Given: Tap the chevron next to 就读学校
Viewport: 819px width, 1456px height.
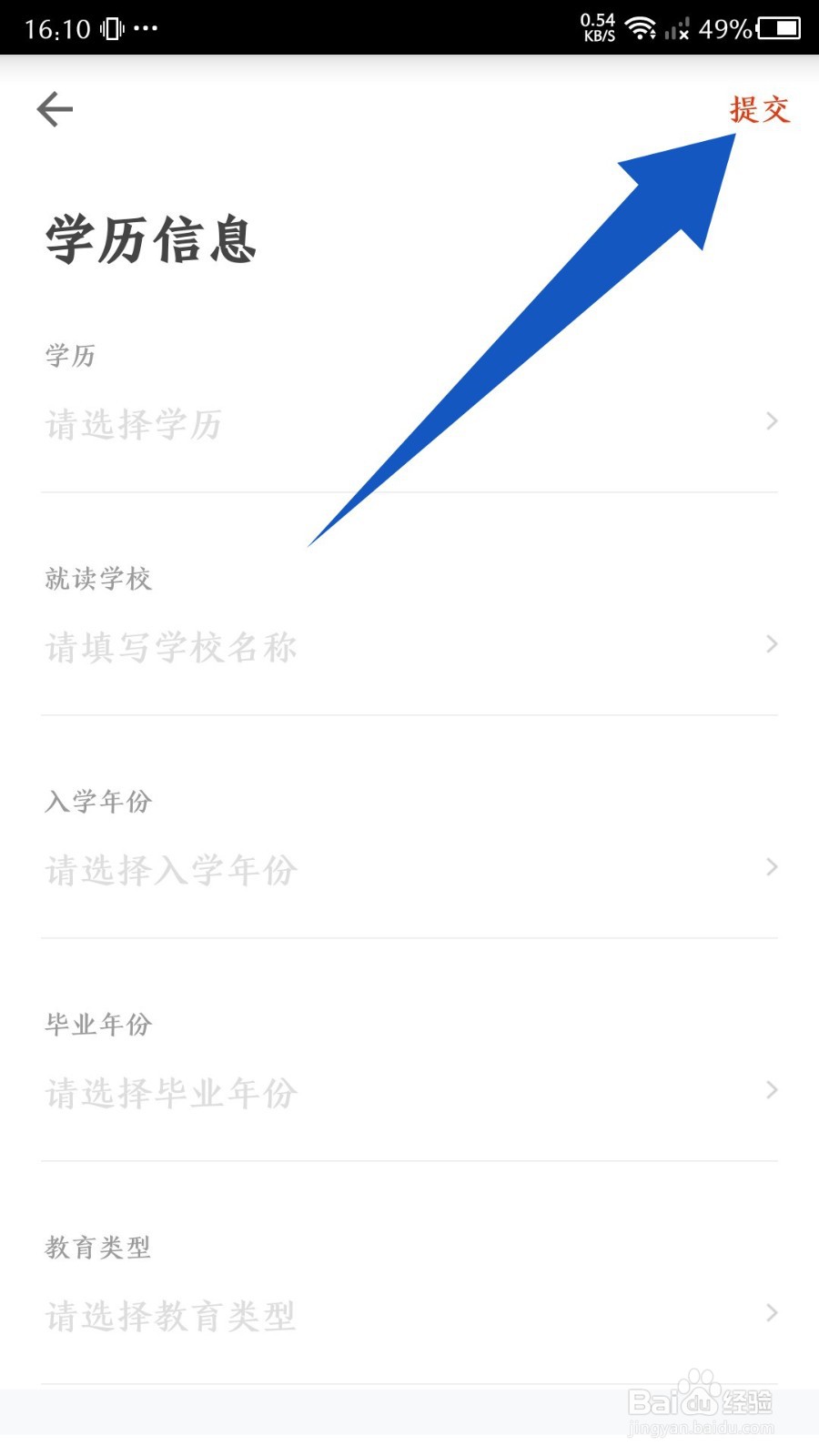Looking at the screenshot, I should click(772, 644).
